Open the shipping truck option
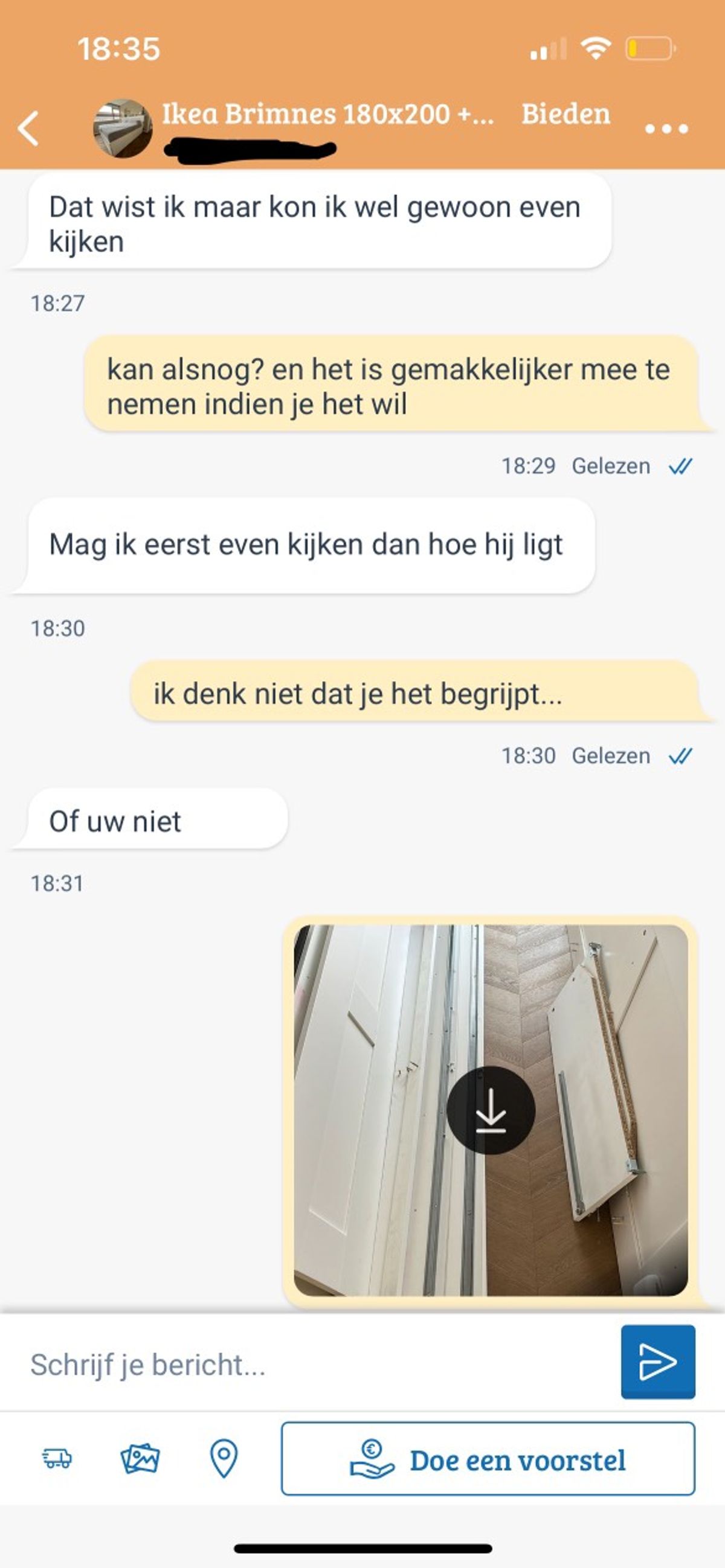The image size is (725, 1568). [x=57, y=1458]
